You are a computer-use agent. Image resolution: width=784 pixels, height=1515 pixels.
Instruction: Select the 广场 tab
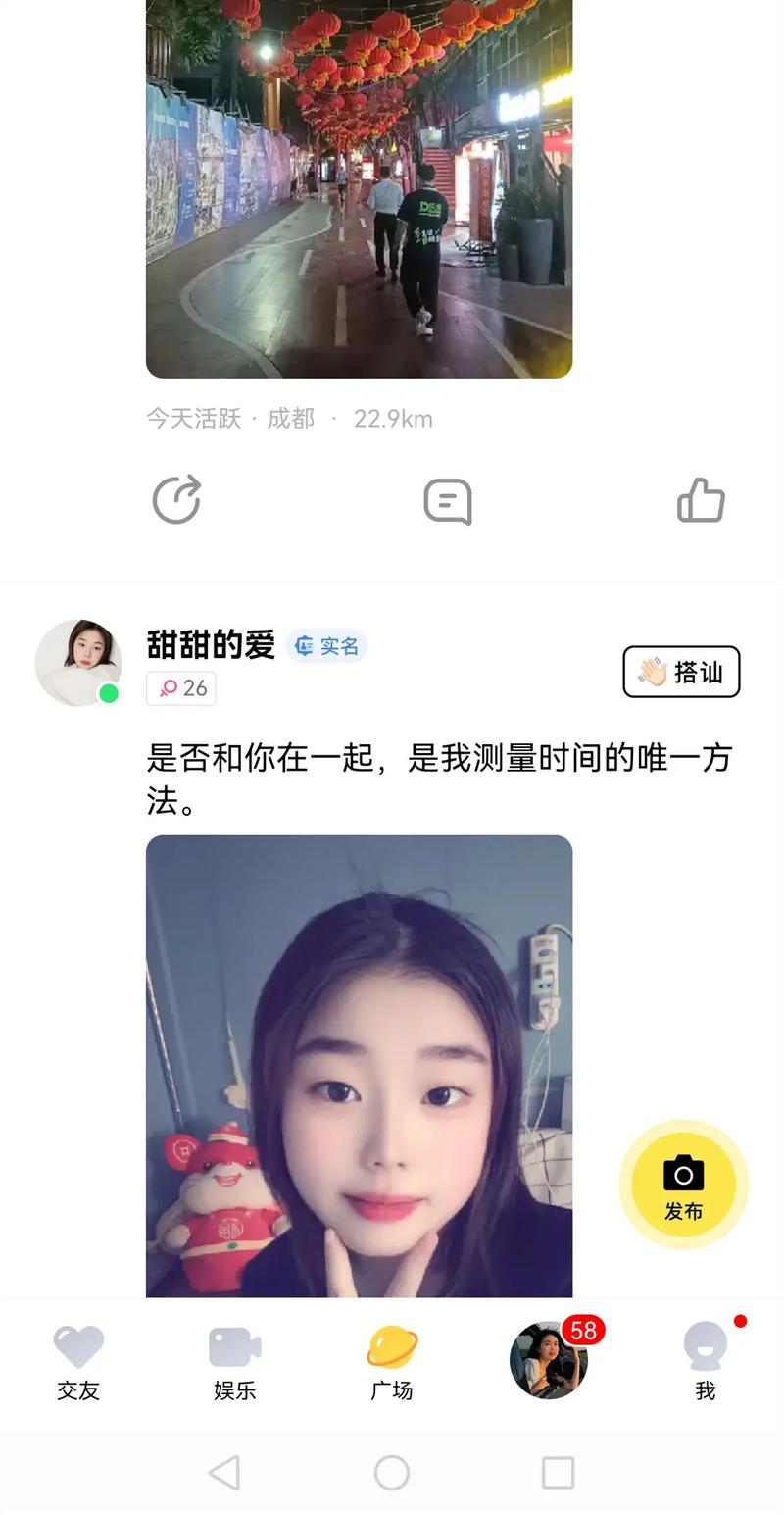tap(392, 1361)
